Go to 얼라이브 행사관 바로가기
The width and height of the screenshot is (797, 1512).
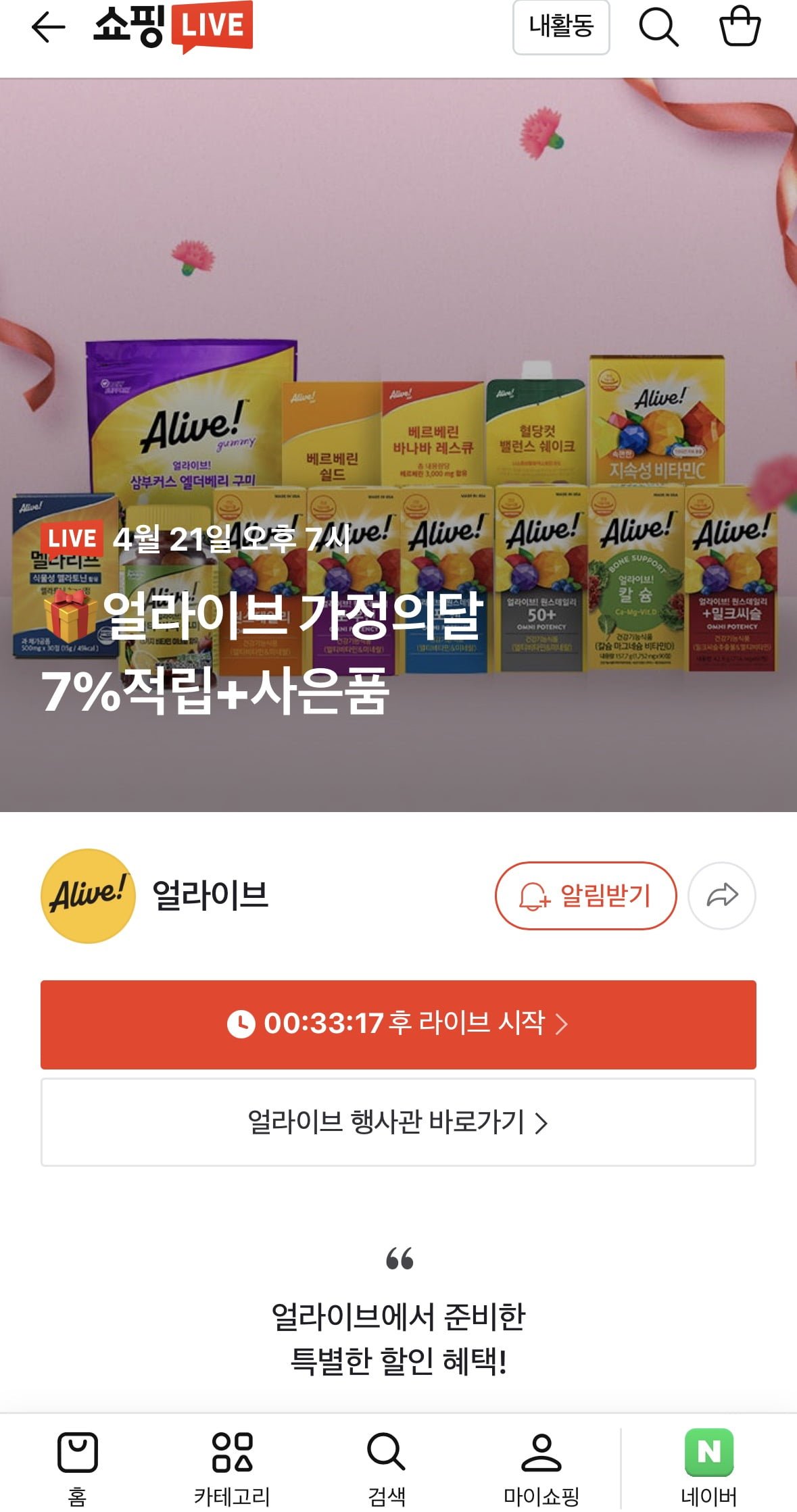[x=398, y=1122]
